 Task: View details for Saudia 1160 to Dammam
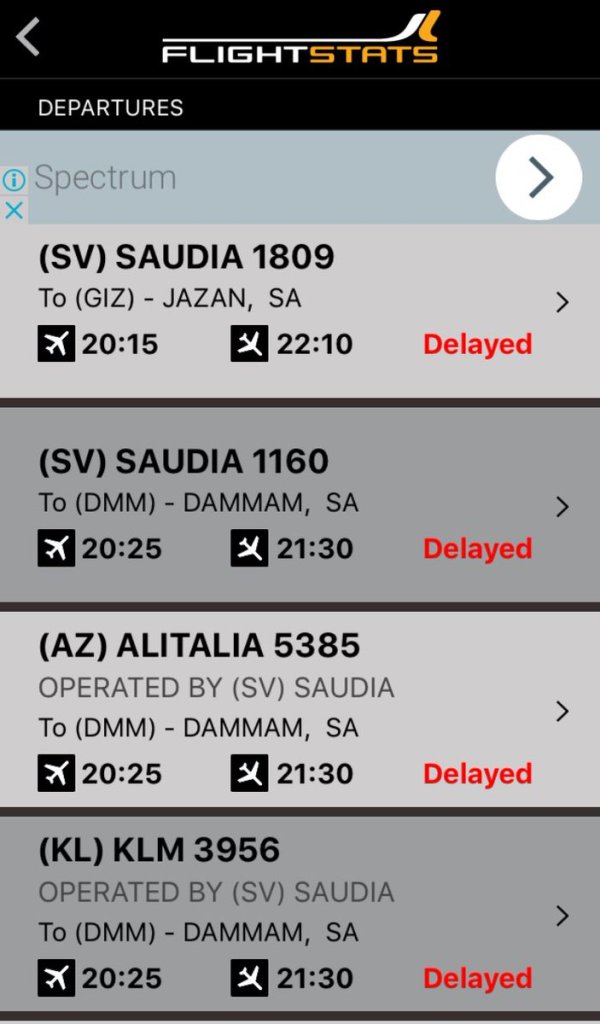(x=300, y=505)
